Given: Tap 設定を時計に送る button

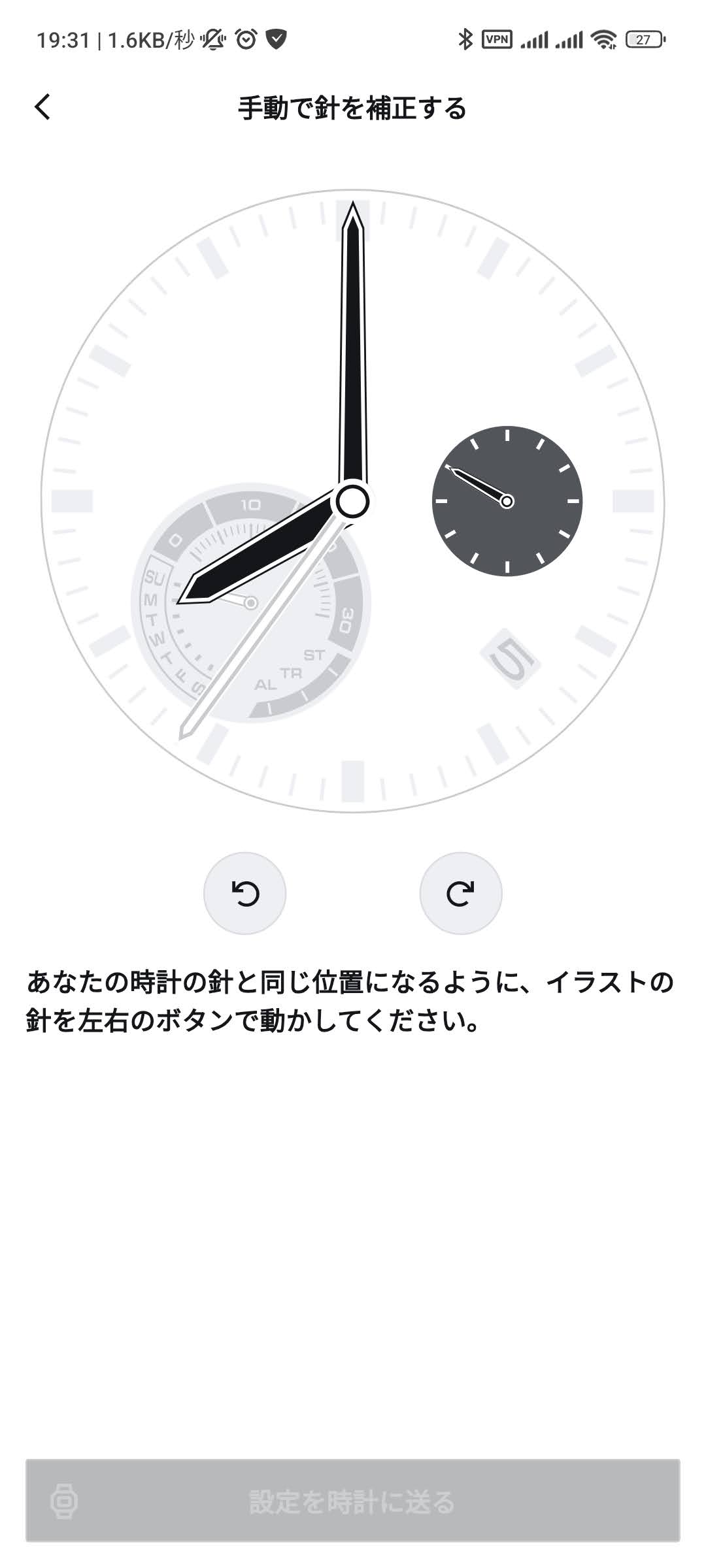Looking at the screenshot, I should tap(353, 1501).
